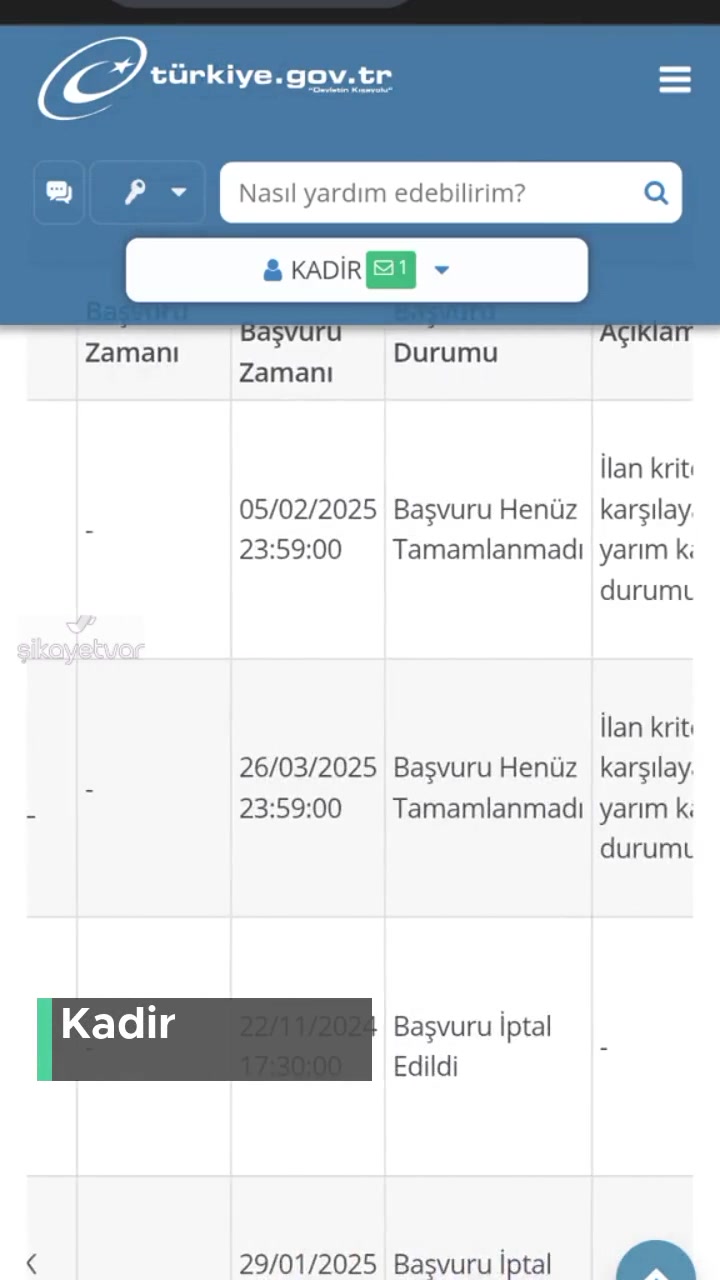Click the 05/02/2025 application entry

307,529
